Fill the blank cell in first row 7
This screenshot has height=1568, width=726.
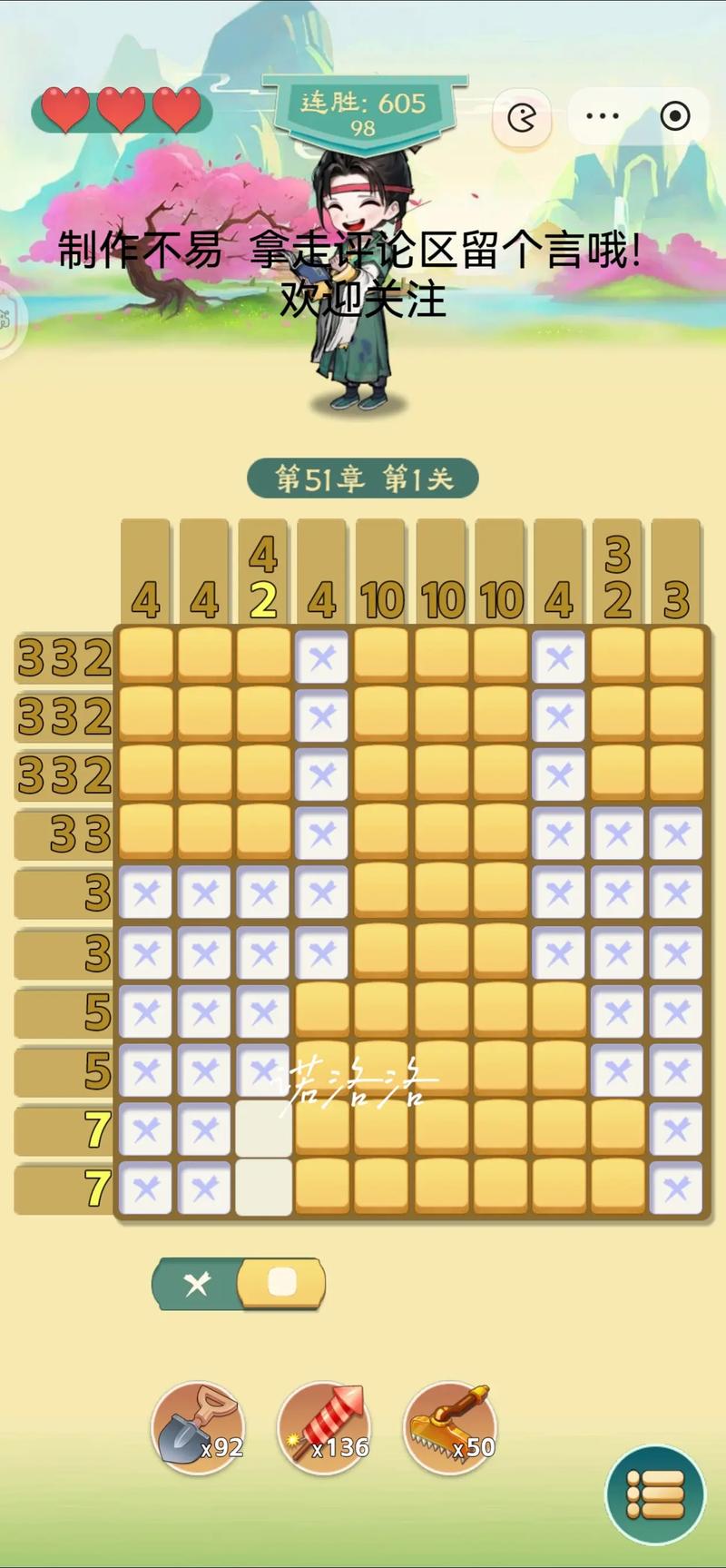click(x=263, y=1129)
